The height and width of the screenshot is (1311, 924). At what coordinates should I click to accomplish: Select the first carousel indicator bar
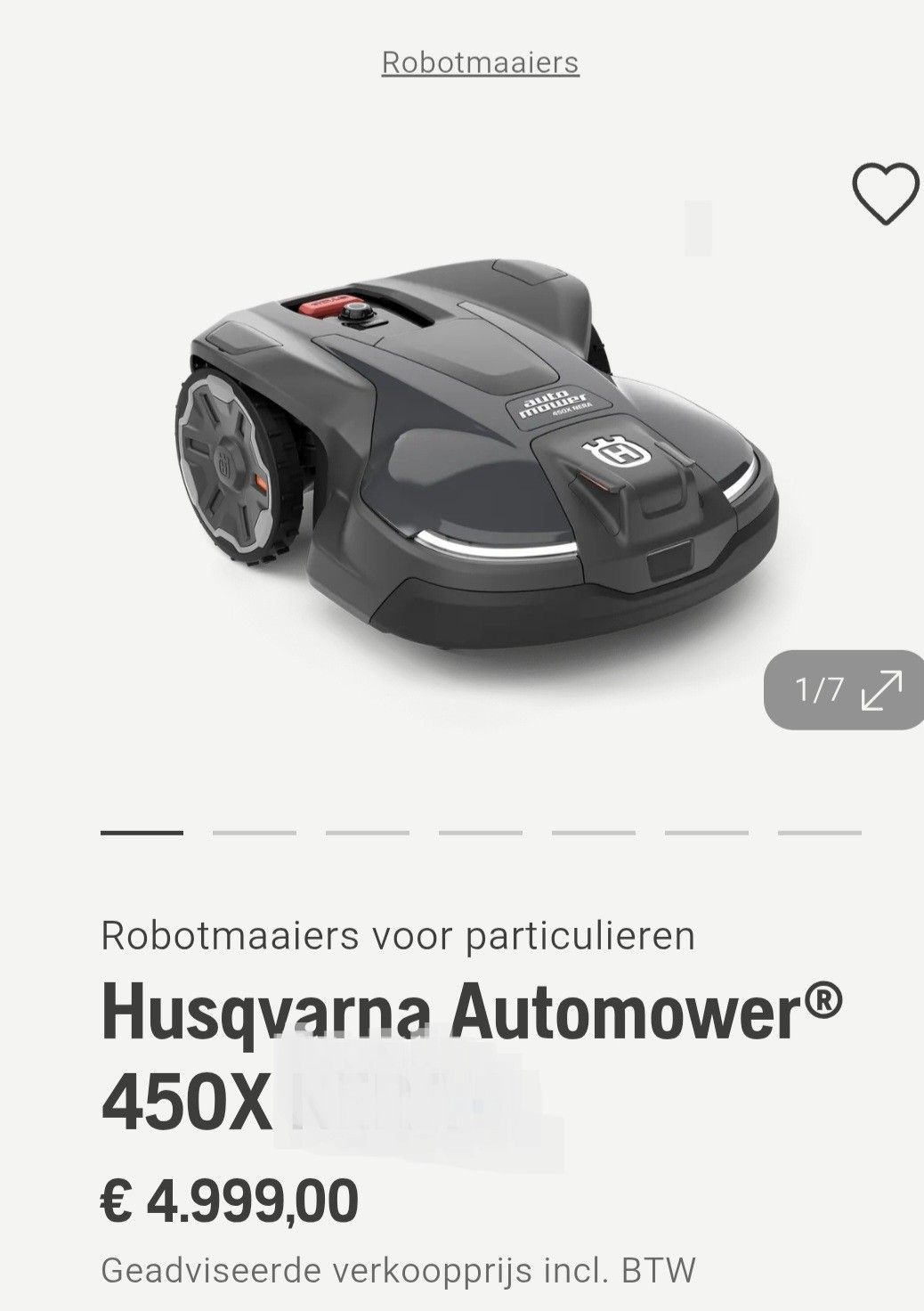pos(143,833)
